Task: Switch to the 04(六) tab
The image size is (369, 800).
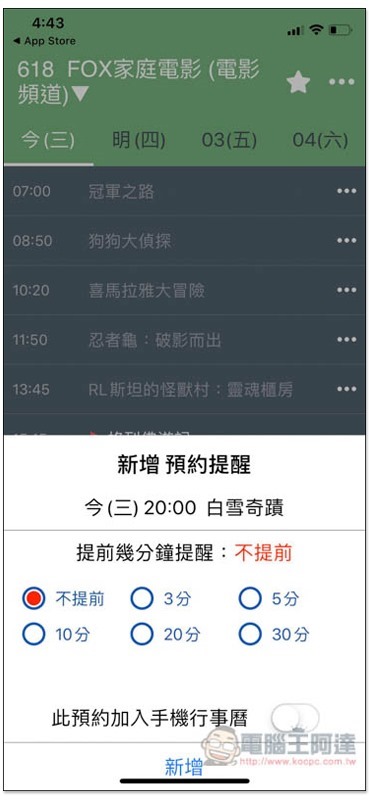Action: click(x=321, y=140)
